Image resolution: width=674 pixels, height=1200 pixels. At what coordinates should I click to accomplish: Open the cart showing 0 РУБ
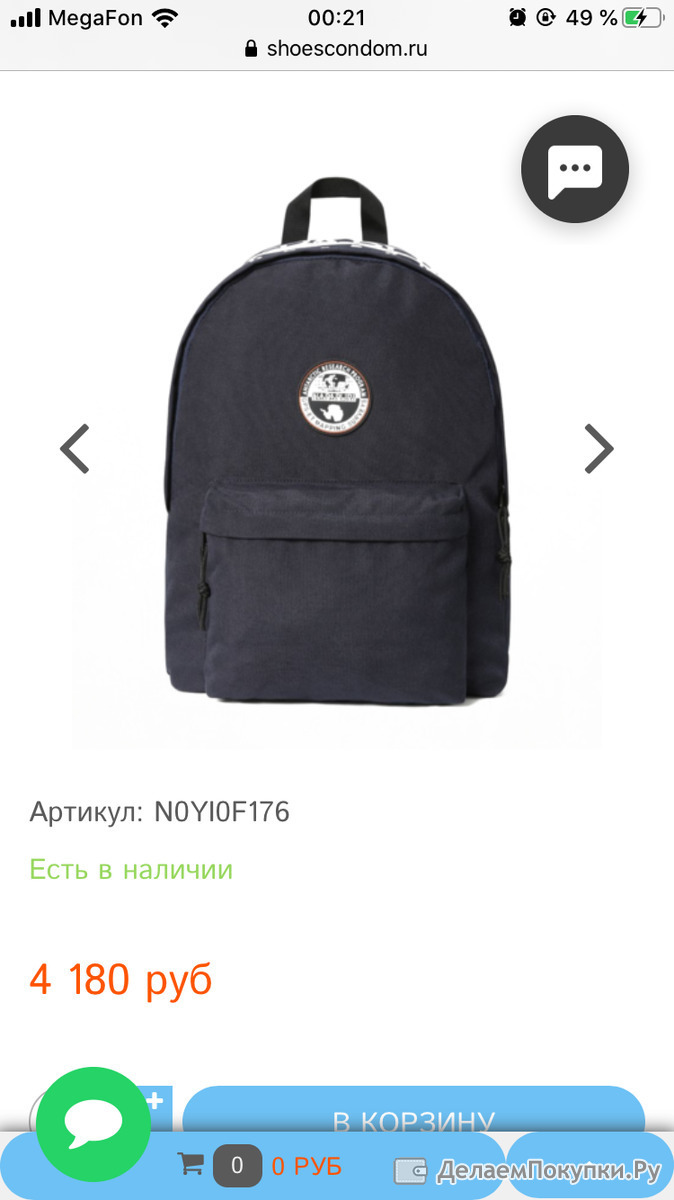pos(259,1166)
